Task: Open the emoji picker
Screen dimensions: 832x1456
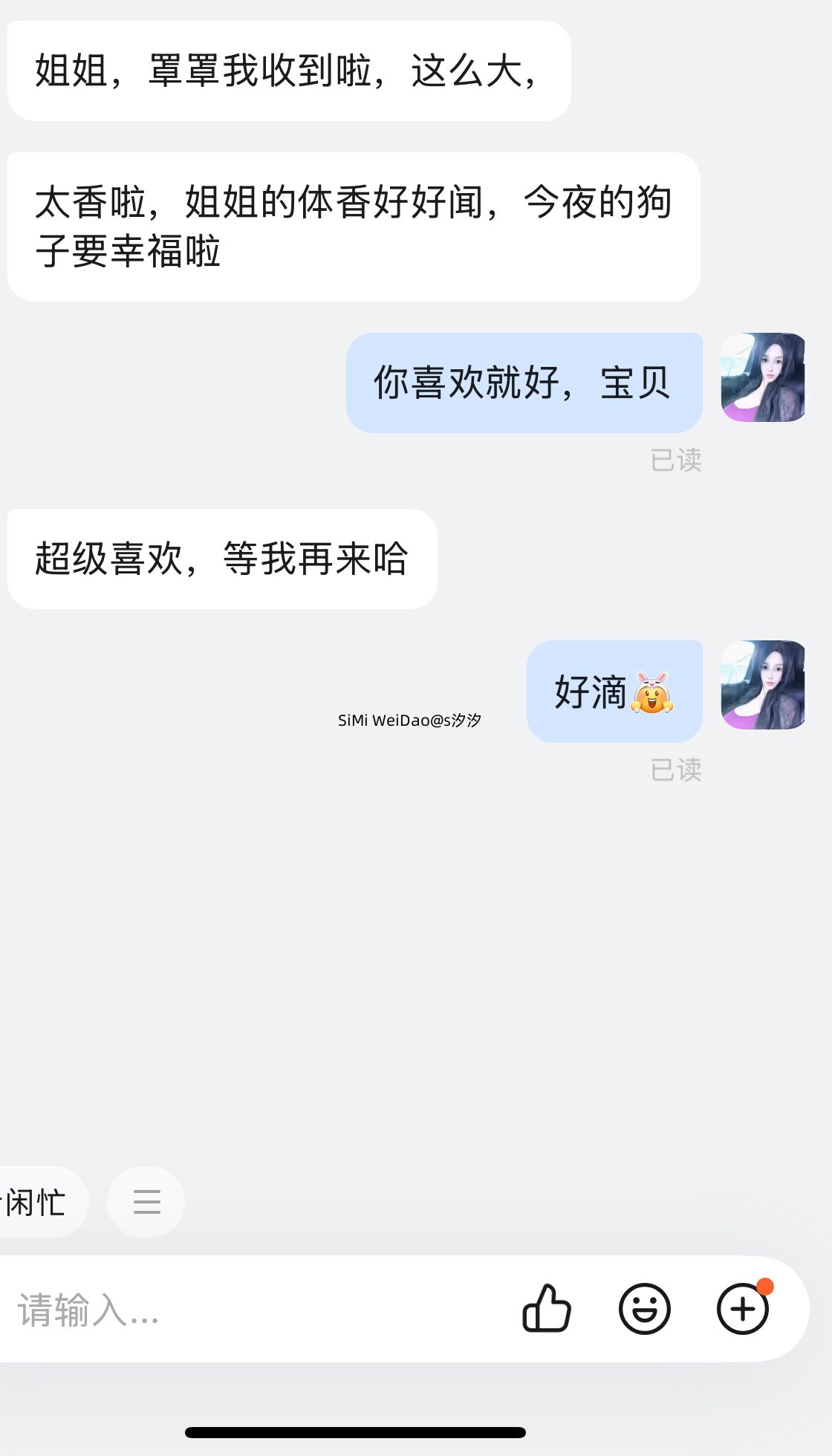Action: [644, 1309]
